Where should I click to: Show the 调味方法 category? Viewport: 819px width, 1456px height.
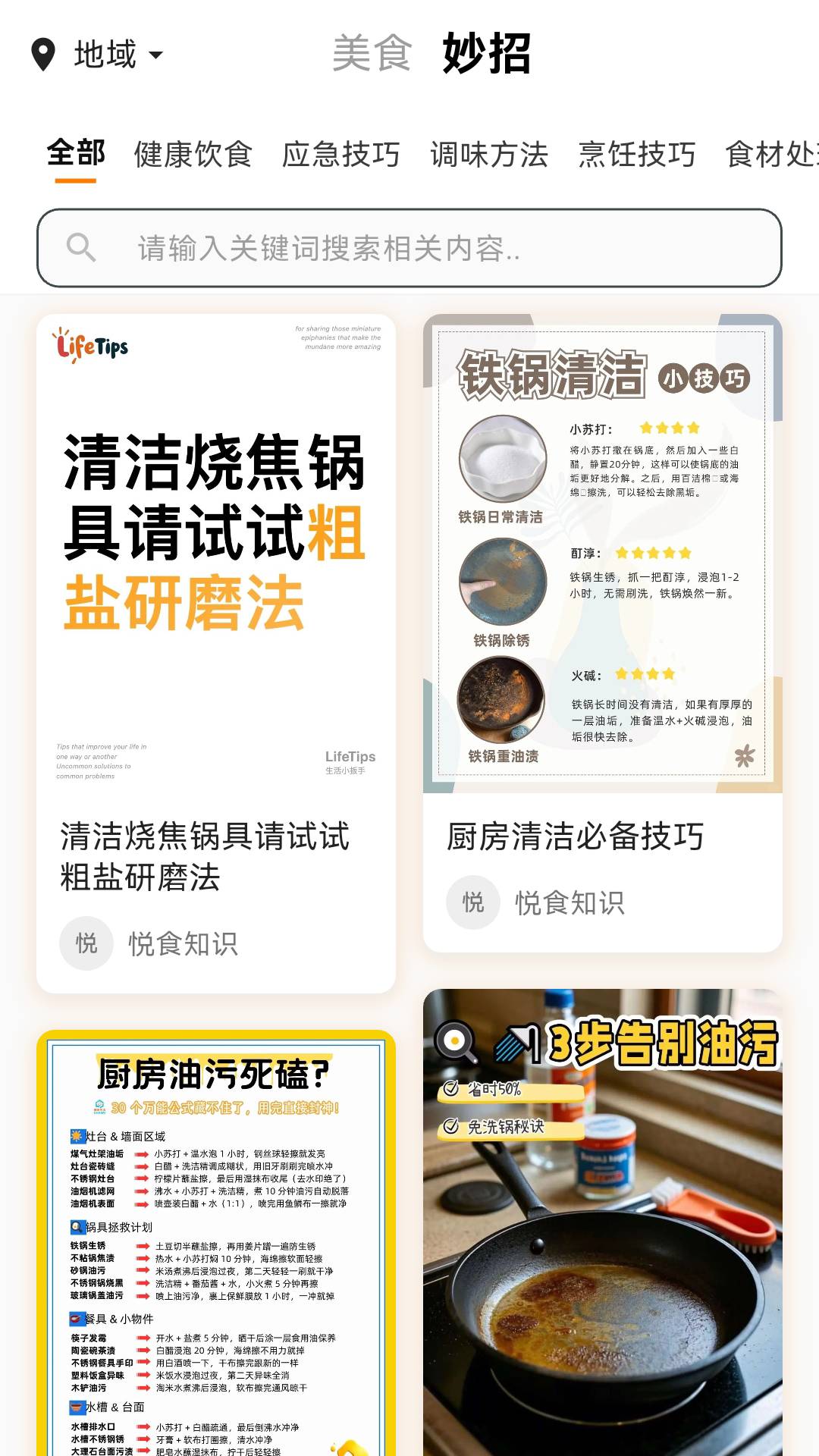click(x=489, y=155)
